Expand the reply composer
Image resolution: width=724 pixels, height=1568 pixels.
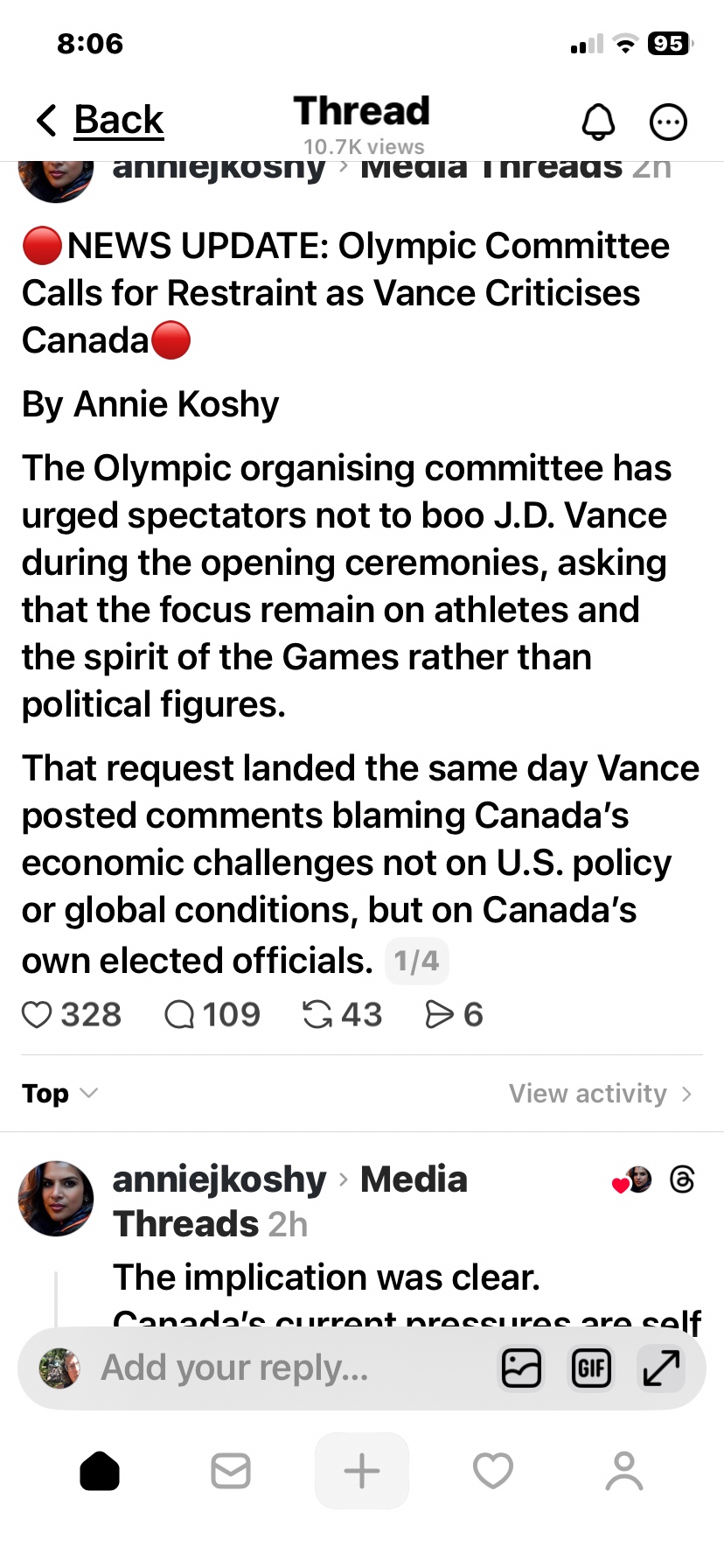661,1368
